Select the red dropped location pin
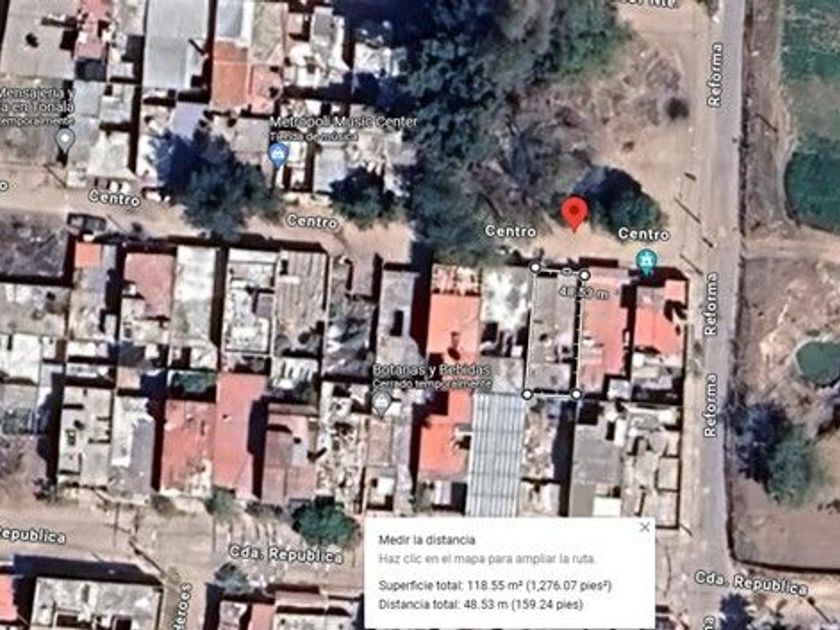The height and width of the screenshot is (630, 840). (x=574, y=214)
